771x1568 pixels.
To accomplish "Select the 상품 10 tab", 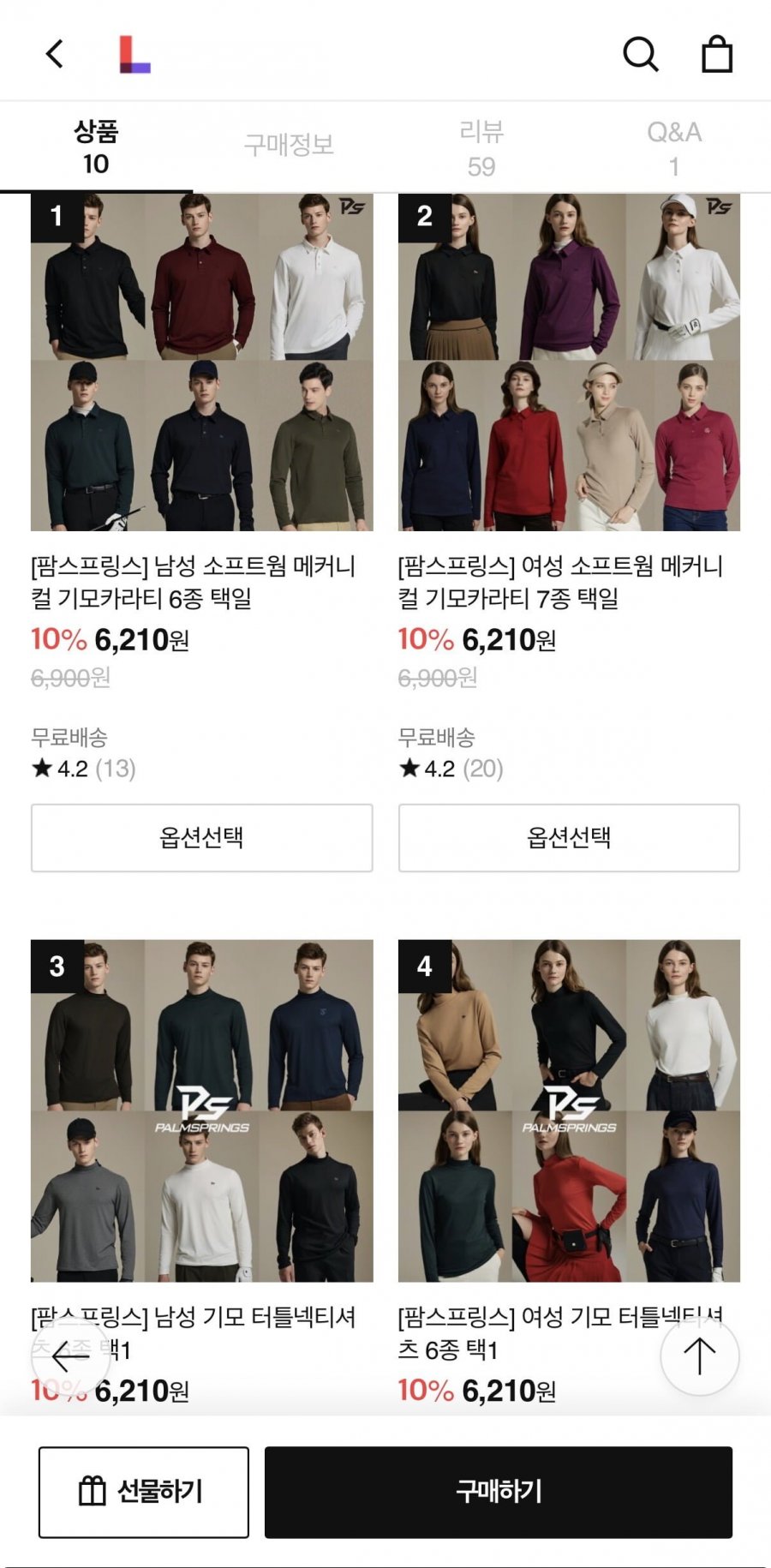I will (x=96, y=147).
